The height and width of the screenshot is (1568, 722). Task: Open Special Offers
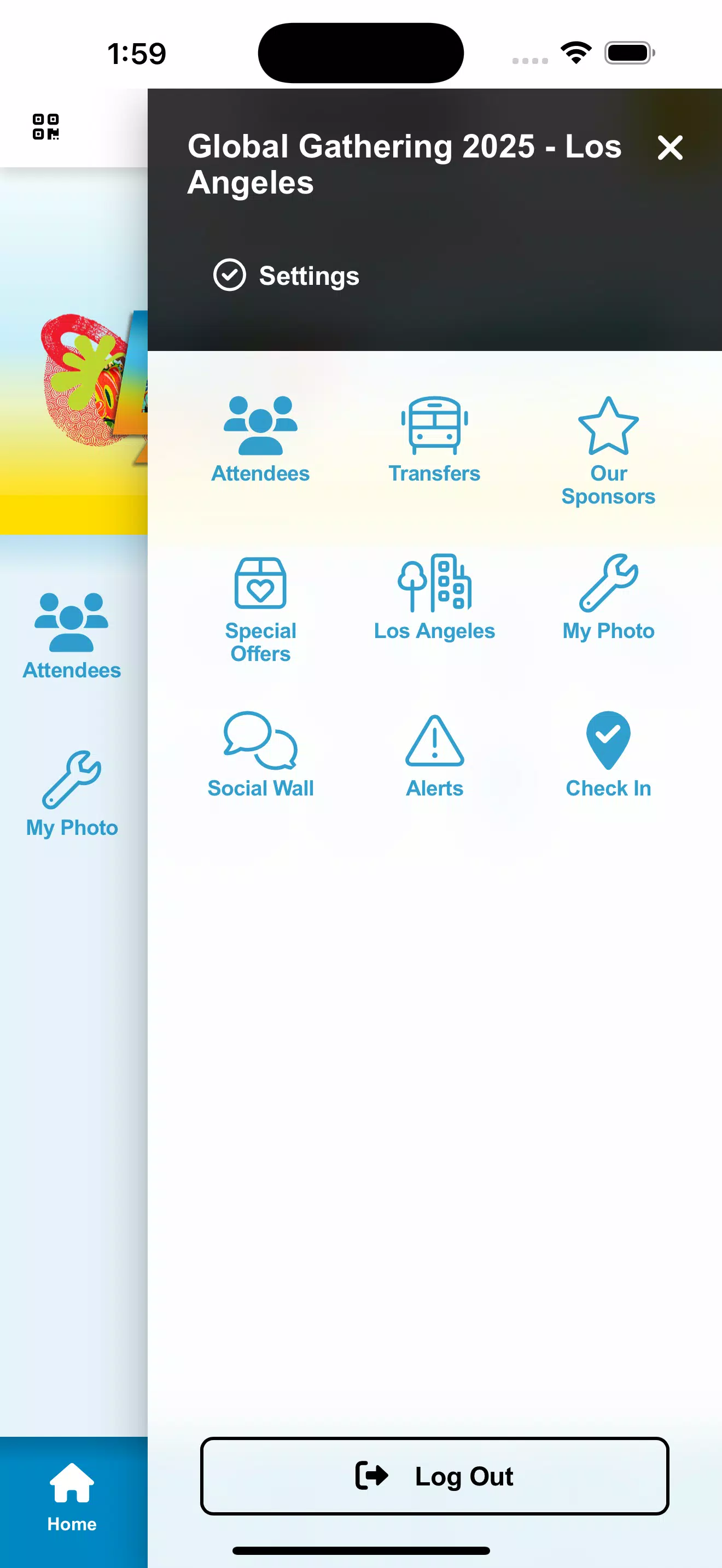260,609
